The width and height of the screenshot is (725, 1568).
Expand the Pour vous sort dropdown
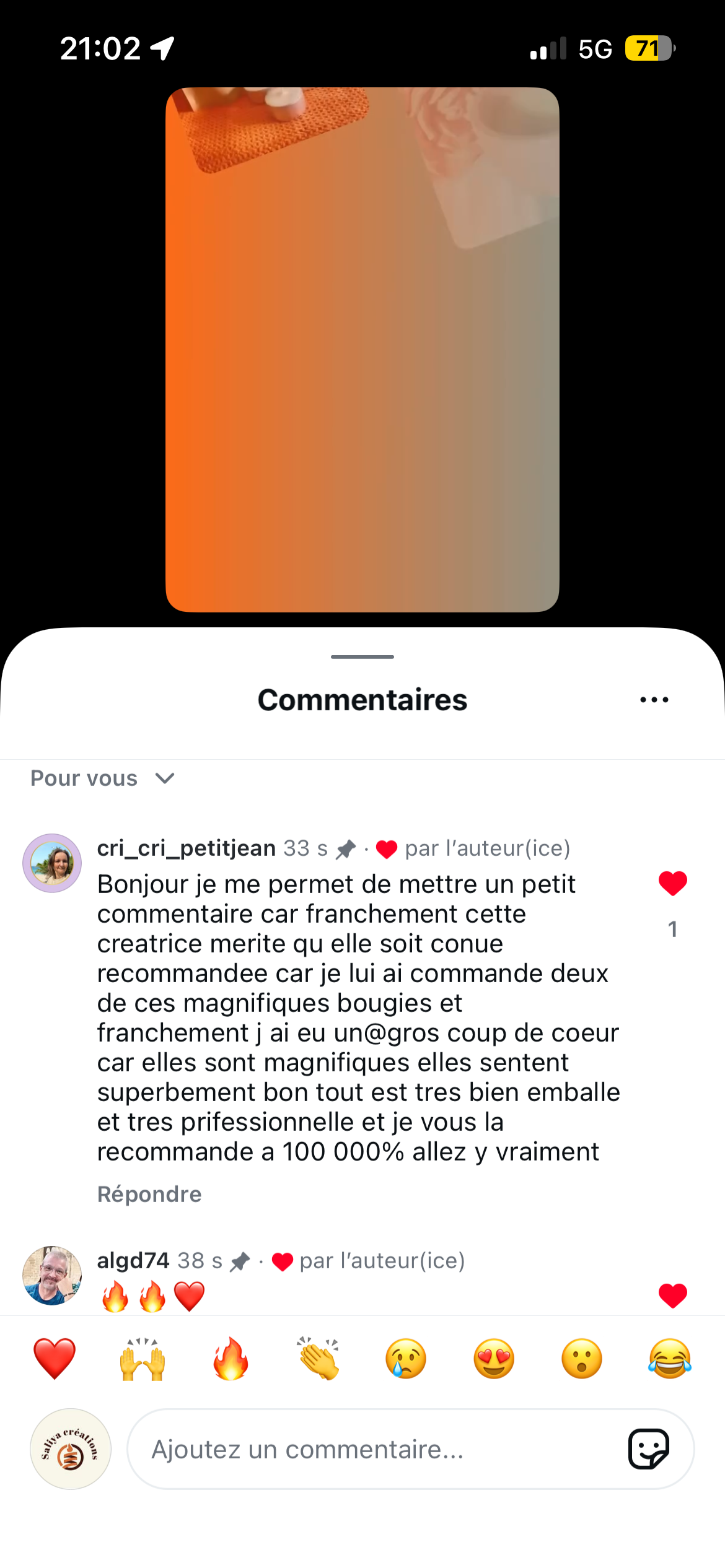point(103,778)
